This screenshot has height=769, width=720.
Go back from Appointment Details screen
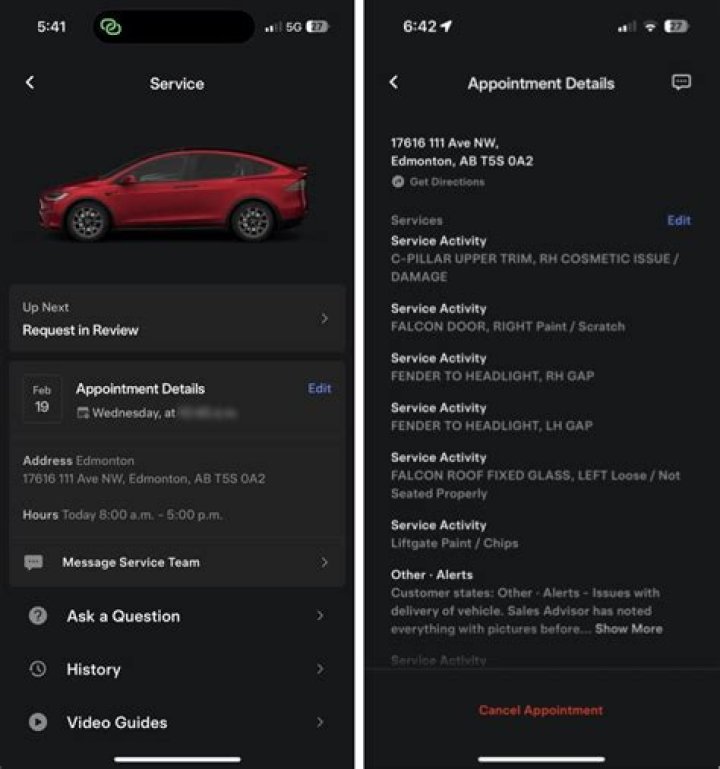click(394, 83)
